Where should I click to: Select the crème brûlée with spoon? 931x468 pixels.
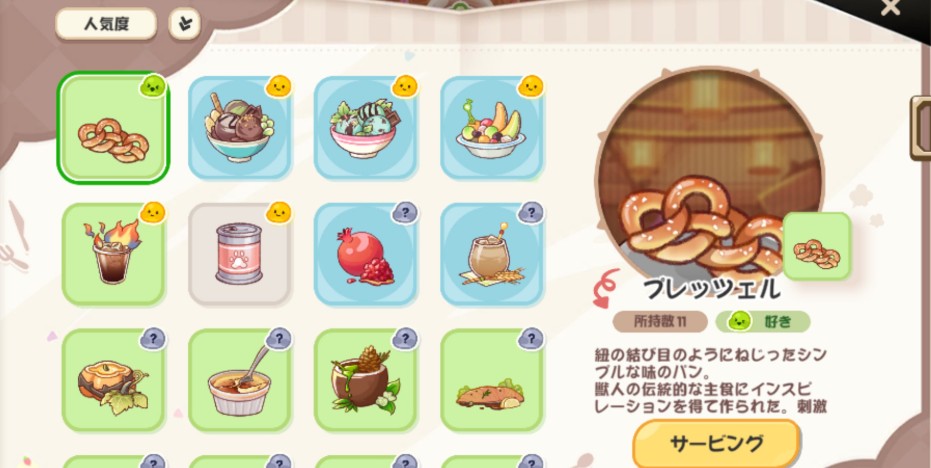pyautogui.click(x=238, y=380)
